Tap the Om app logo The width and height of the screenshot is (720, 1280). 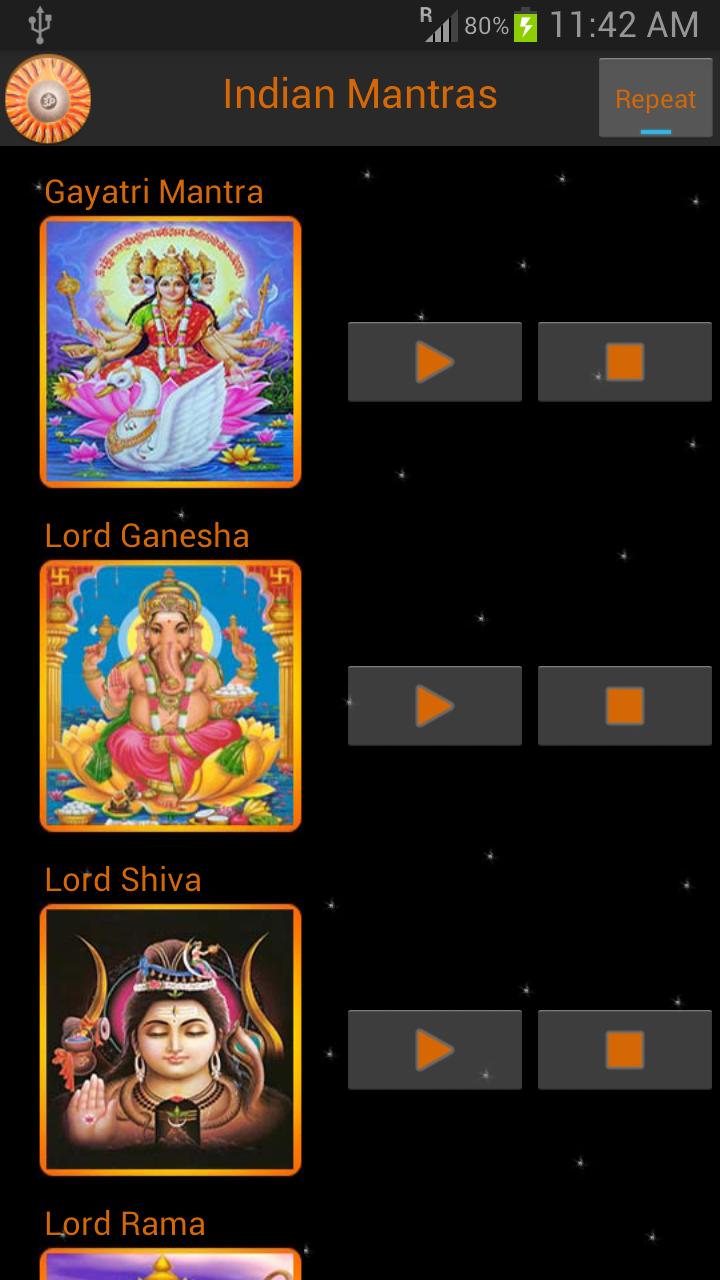[x=47, y=98]
